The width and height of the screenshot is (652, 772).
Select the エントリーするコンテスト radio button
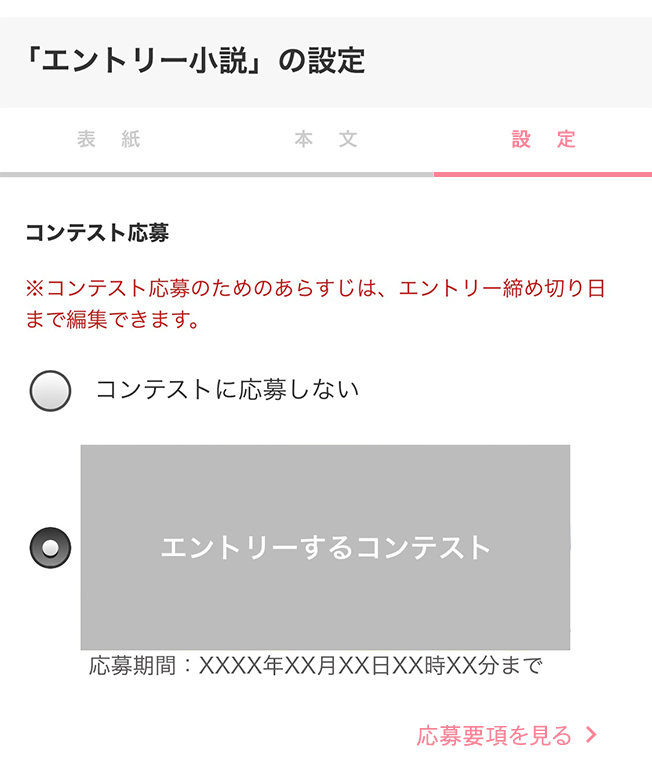51,547
